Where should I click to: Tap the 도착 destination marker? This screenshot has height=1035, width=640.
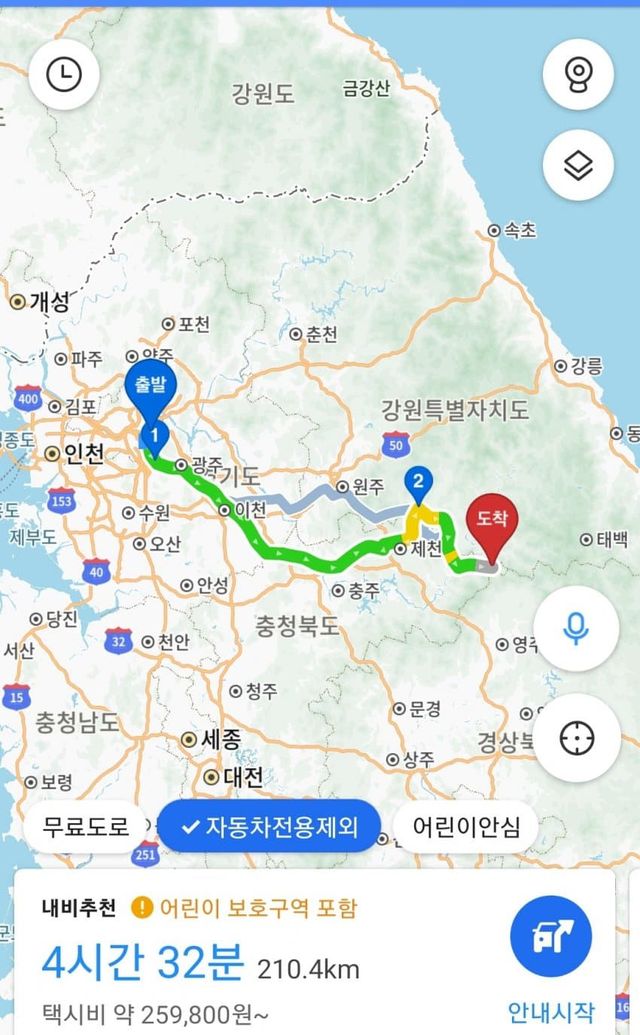(491, 523)
